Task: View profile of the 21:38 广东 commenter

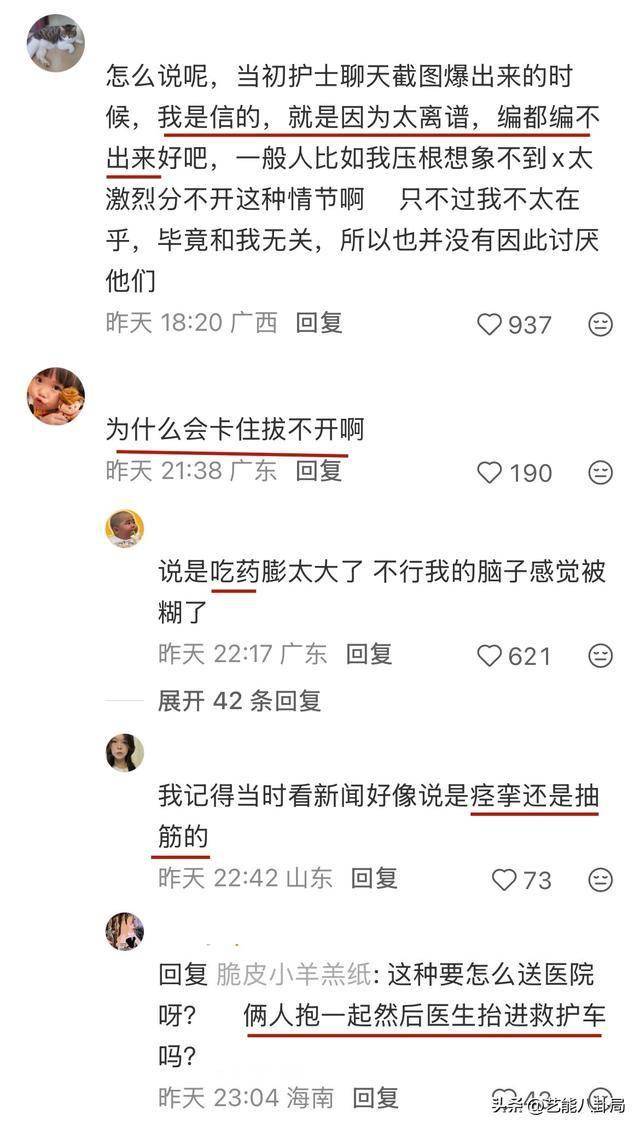Action: pyautogui.click(x=55, y=396)
